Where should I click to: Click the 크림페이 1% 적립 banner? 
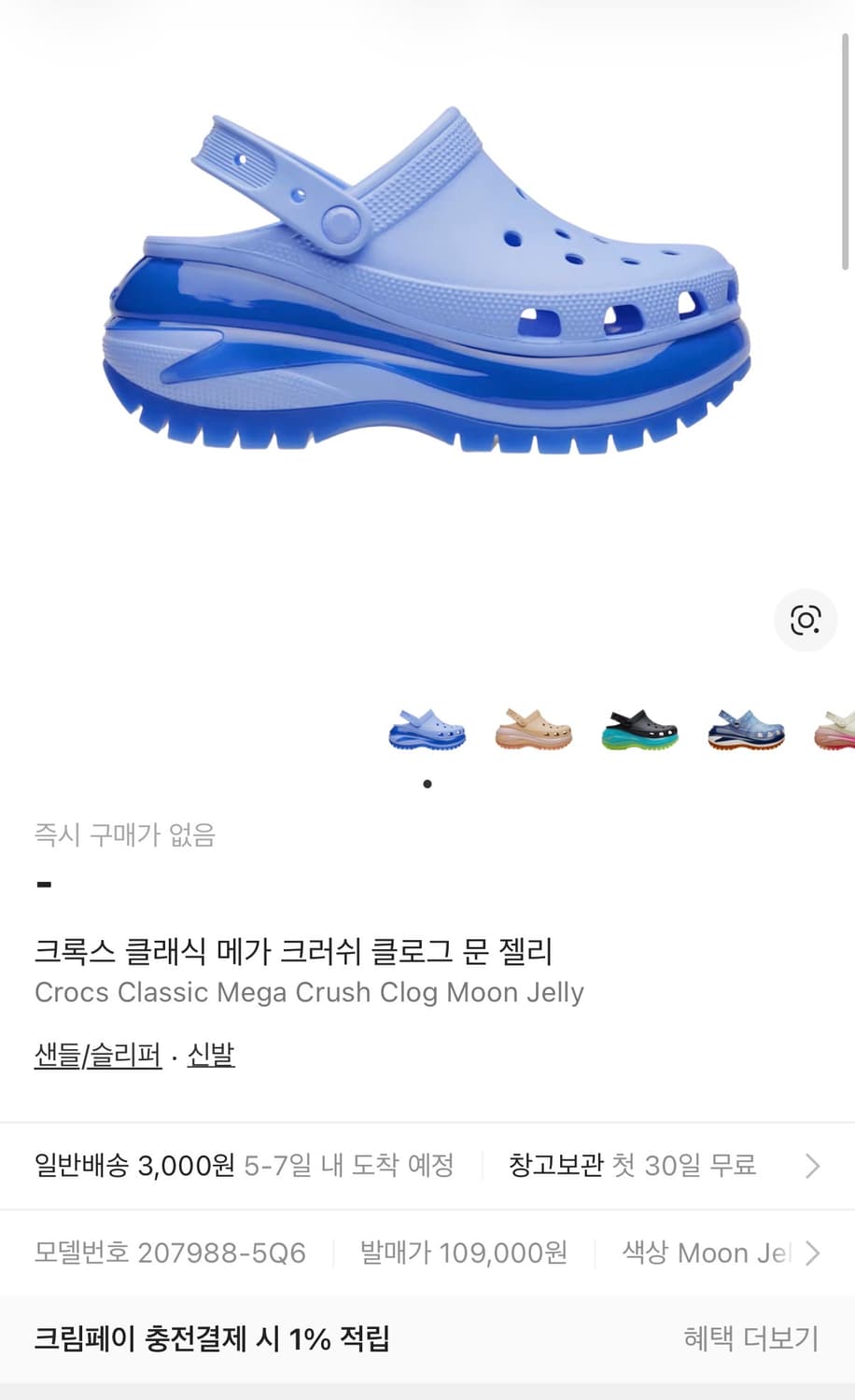(x=213, y=1338)
